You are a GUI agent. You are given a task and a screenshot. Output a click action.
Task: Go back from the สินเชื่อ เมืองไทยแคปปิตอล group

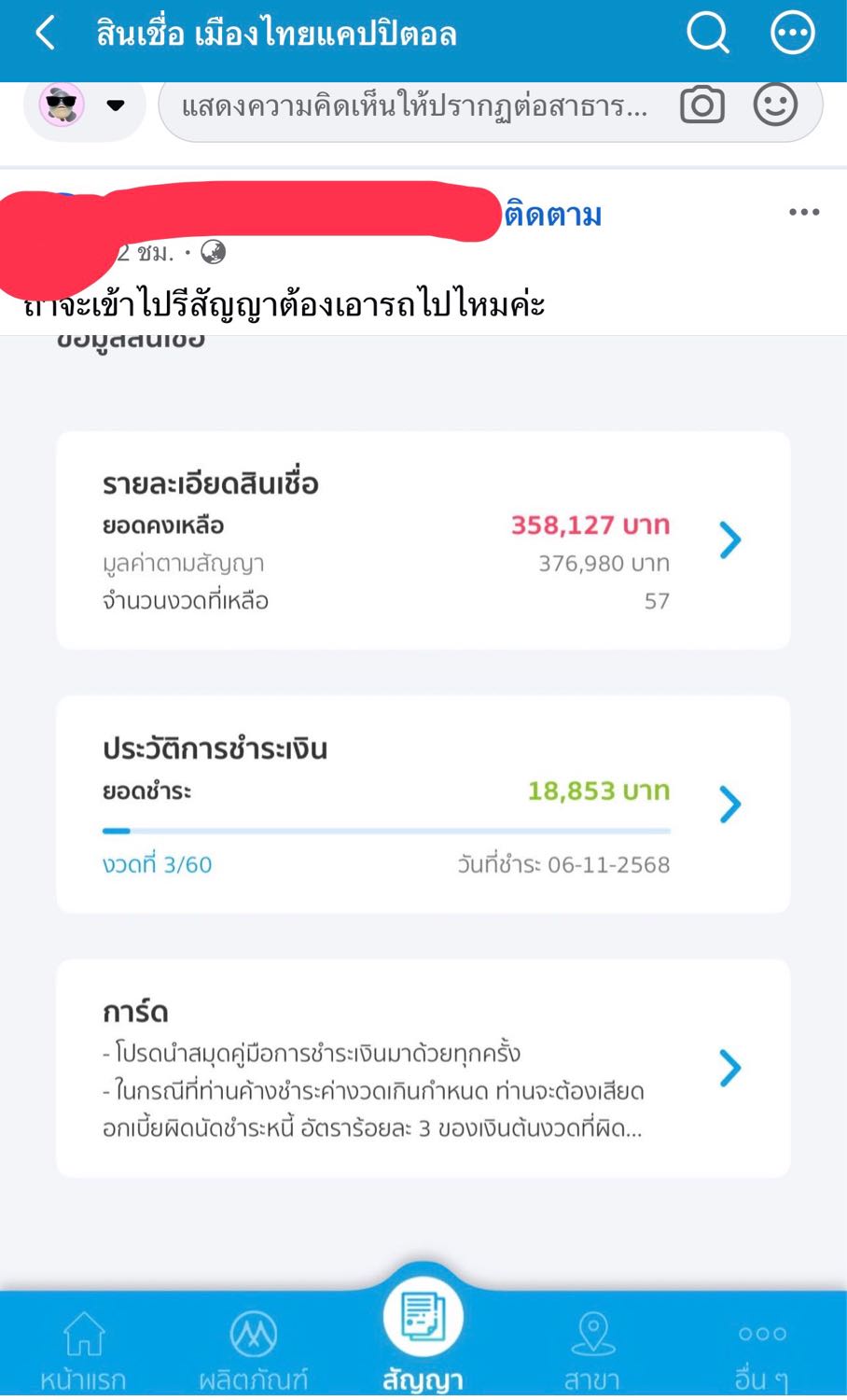point(46,34)
